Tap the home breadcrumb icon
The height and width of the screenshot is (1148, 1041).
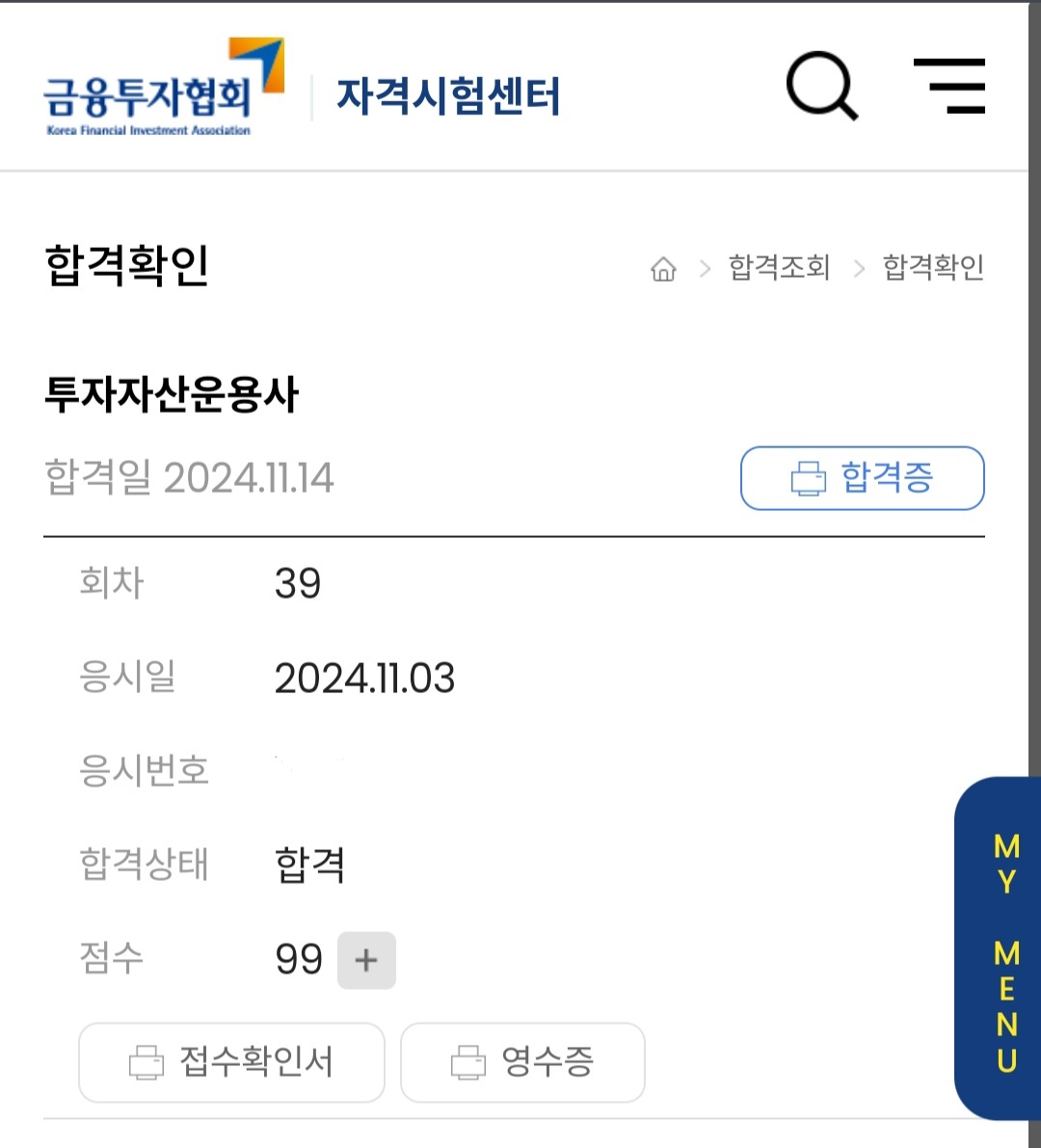663,269
